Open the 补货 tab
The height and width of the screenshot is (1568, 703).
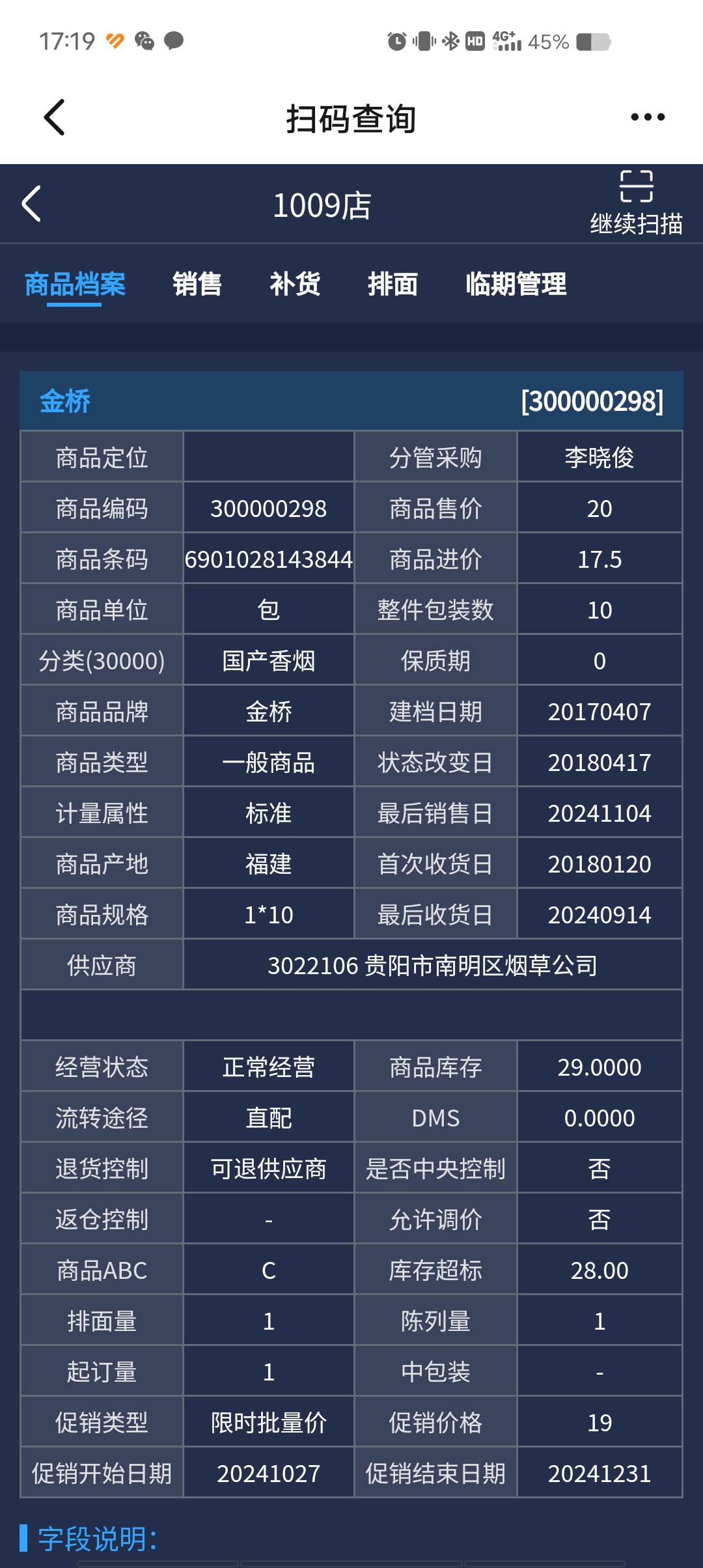pyautogui.click(x=295, y=285)
